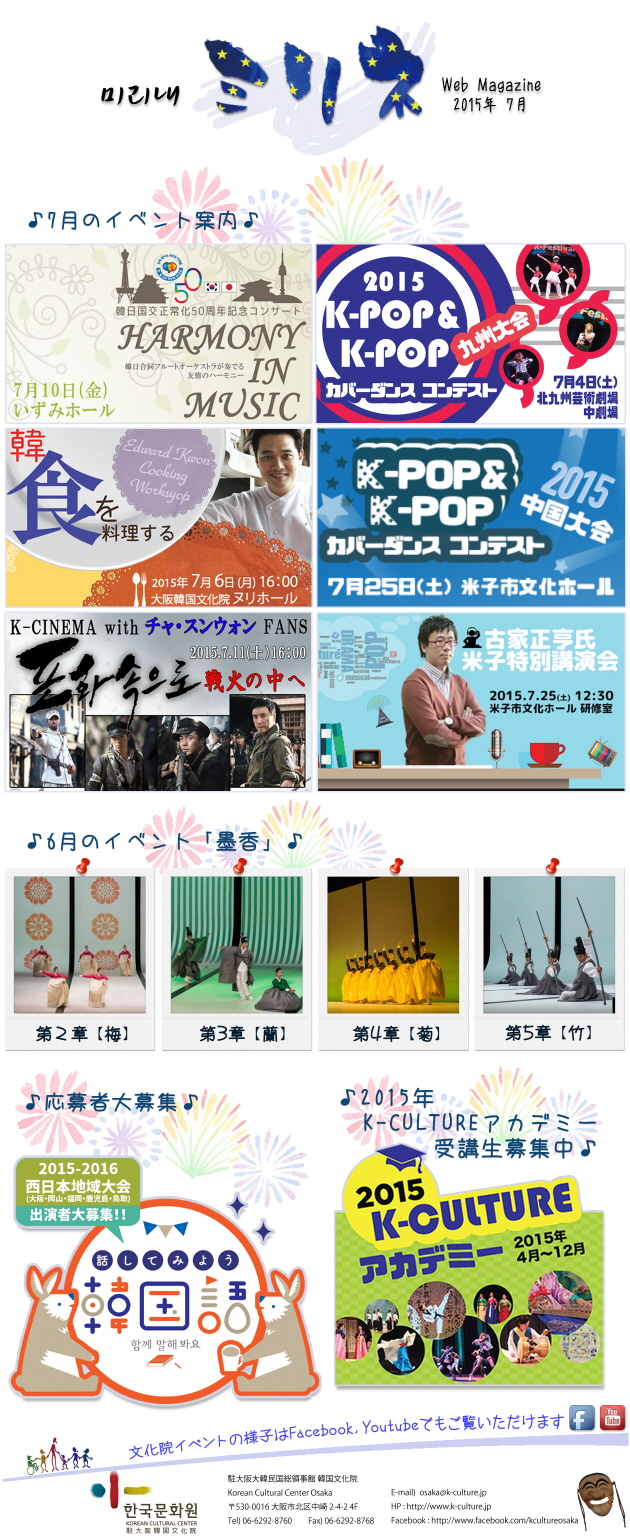The height and width of the screenshot is (1540, 630).
Task: View the 第5章【竹】 performance photo
Action: pos(549,945)
